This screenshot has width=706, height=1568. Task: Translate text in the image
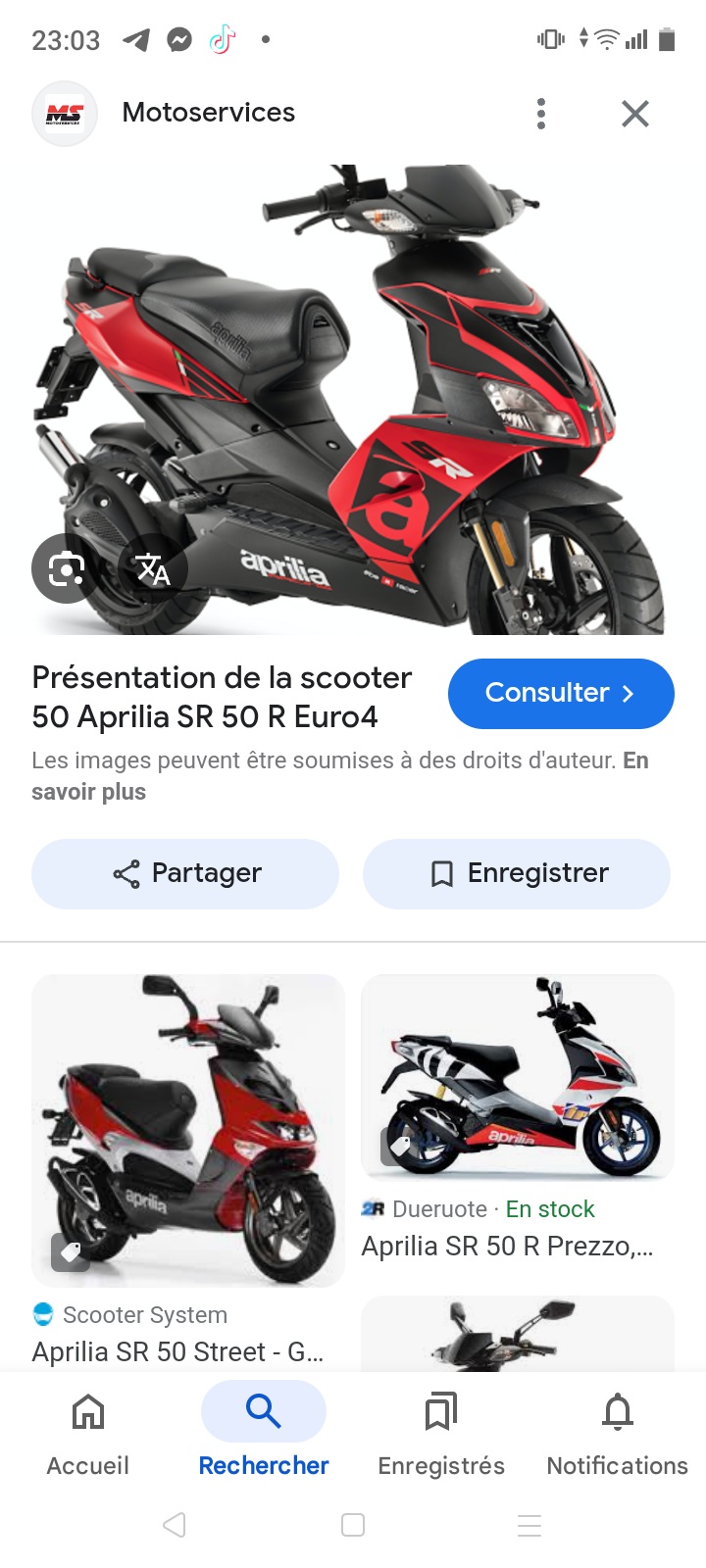153,568
